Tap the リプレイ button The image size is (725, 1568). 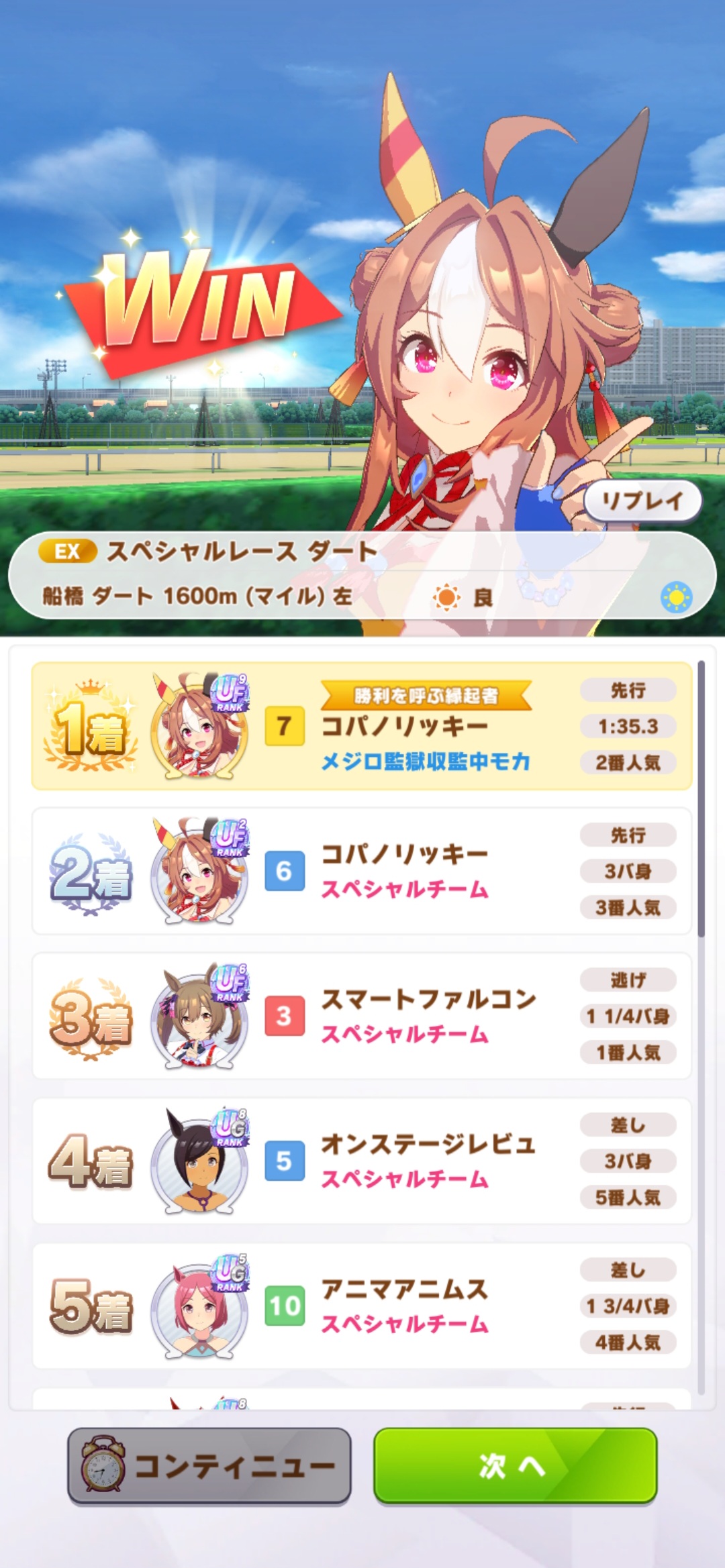(x=642, y=501)
